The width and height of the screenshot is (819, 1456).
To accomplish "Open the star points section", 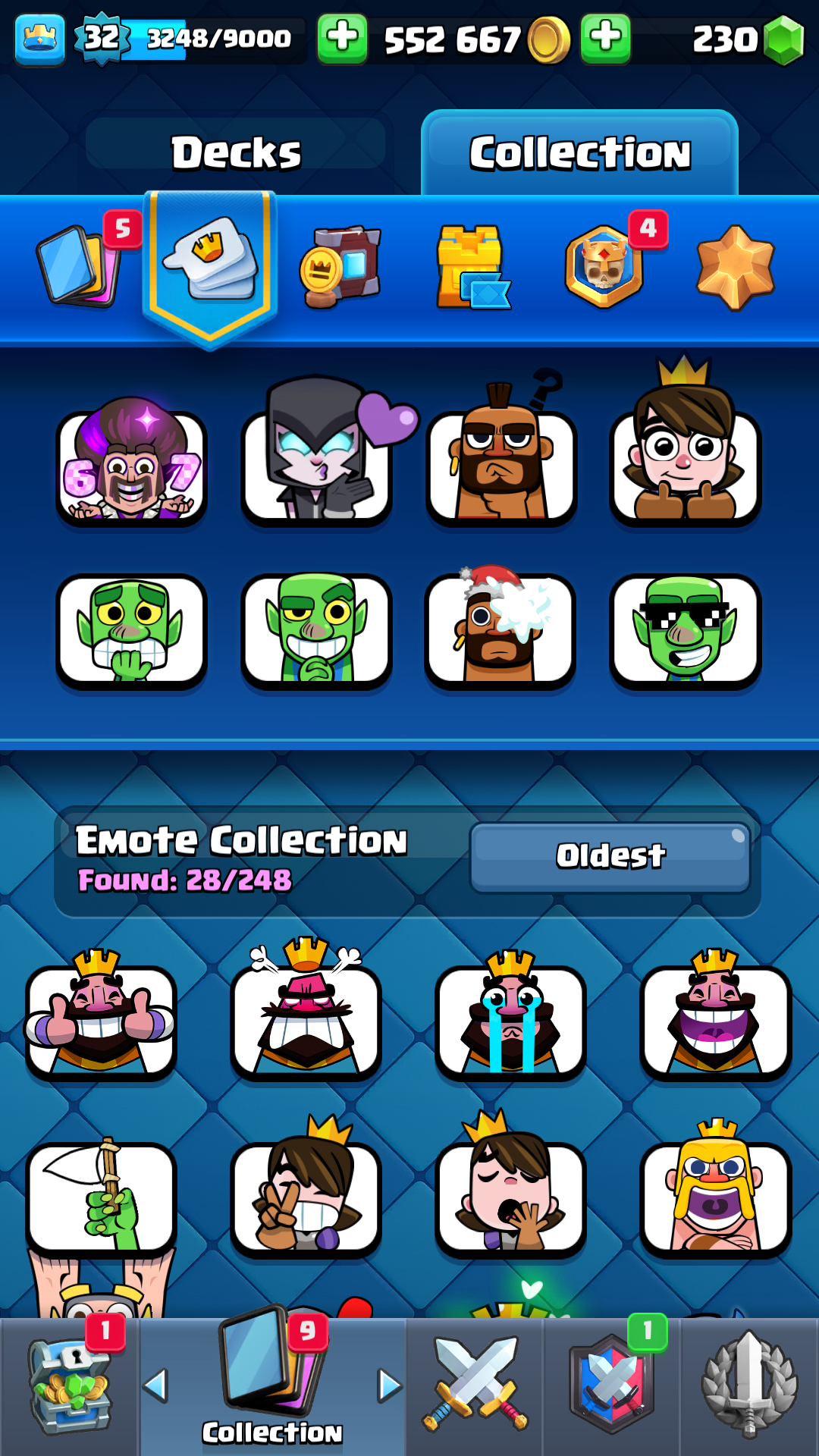I will (x=736, y=267).
